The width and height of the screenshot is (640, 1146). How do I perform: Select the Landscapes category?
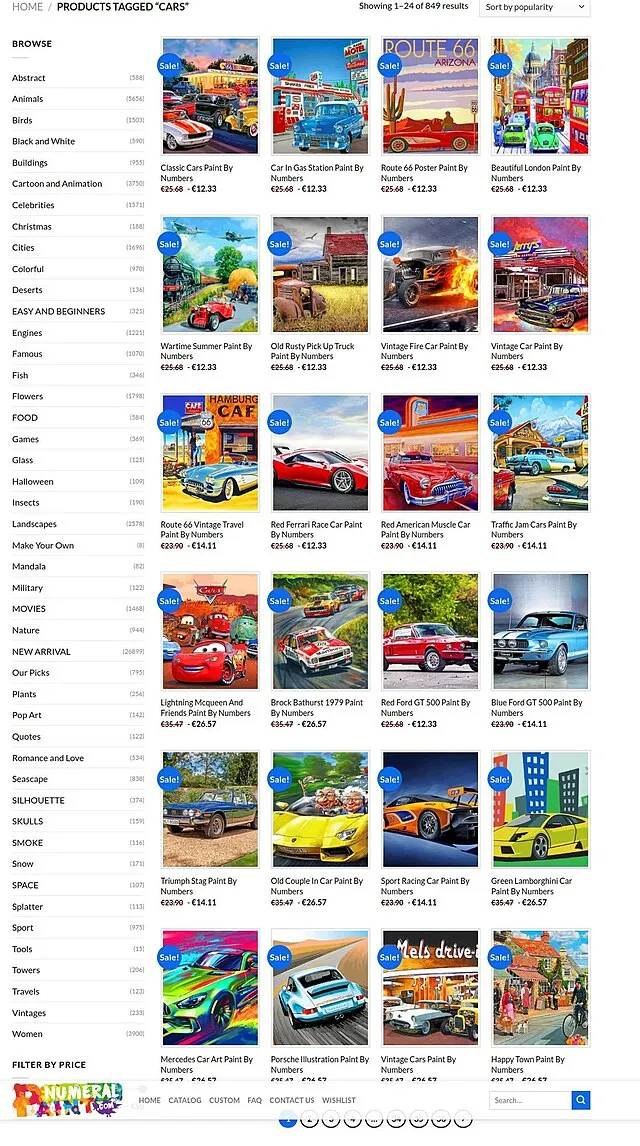coord(34,524)
